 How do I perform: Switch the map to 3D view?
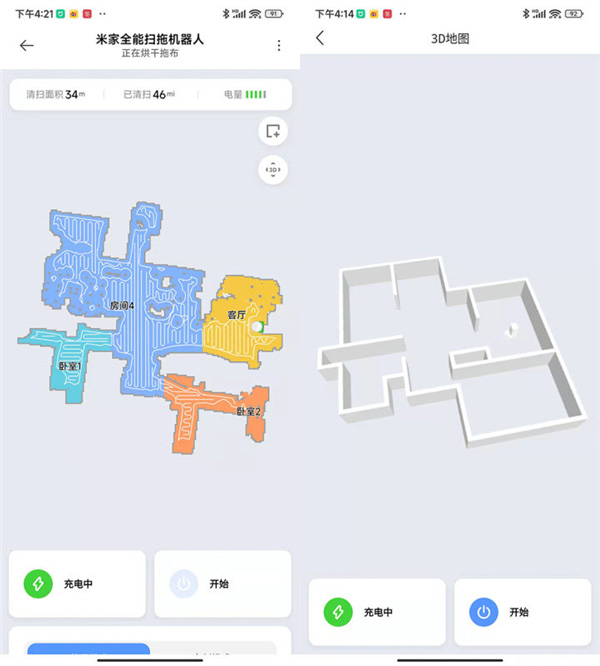[272, 170]
